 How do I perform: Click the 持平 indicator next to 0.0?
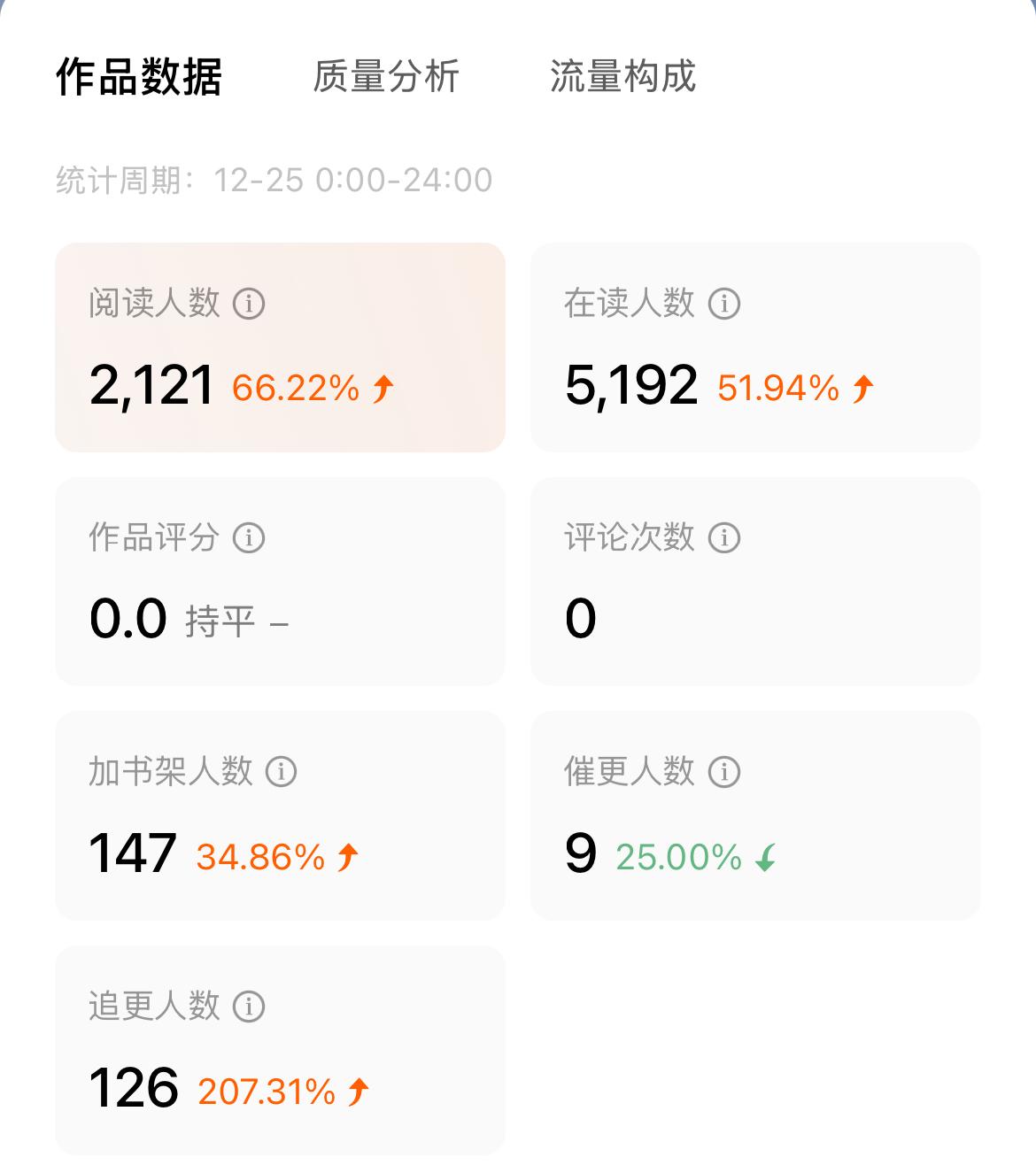[220, 621]
